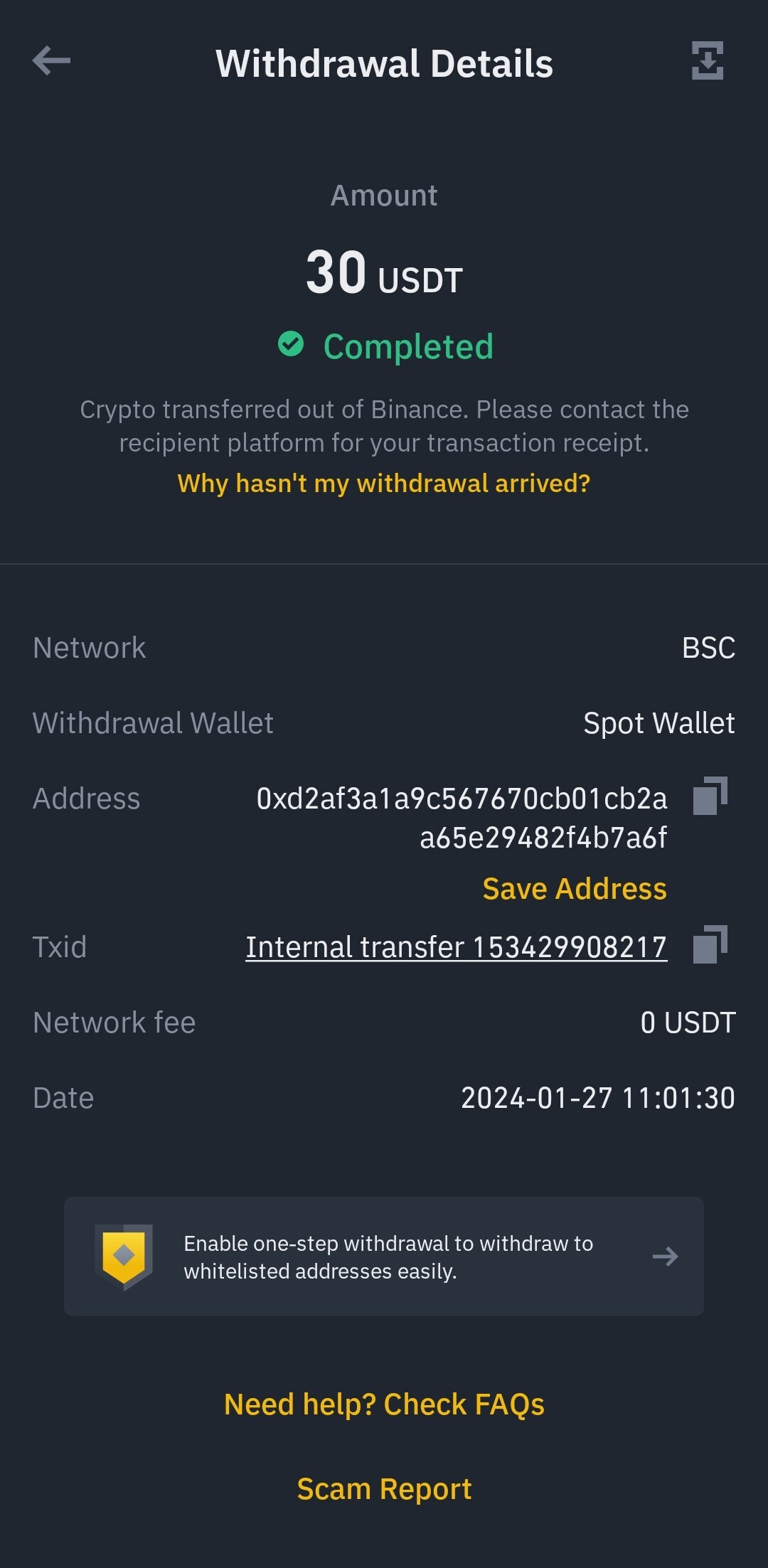Open "Why hasn't my withdrawal arrived?"
Viewport: 768px width, 1568px height.
click(x=384, y=484)
